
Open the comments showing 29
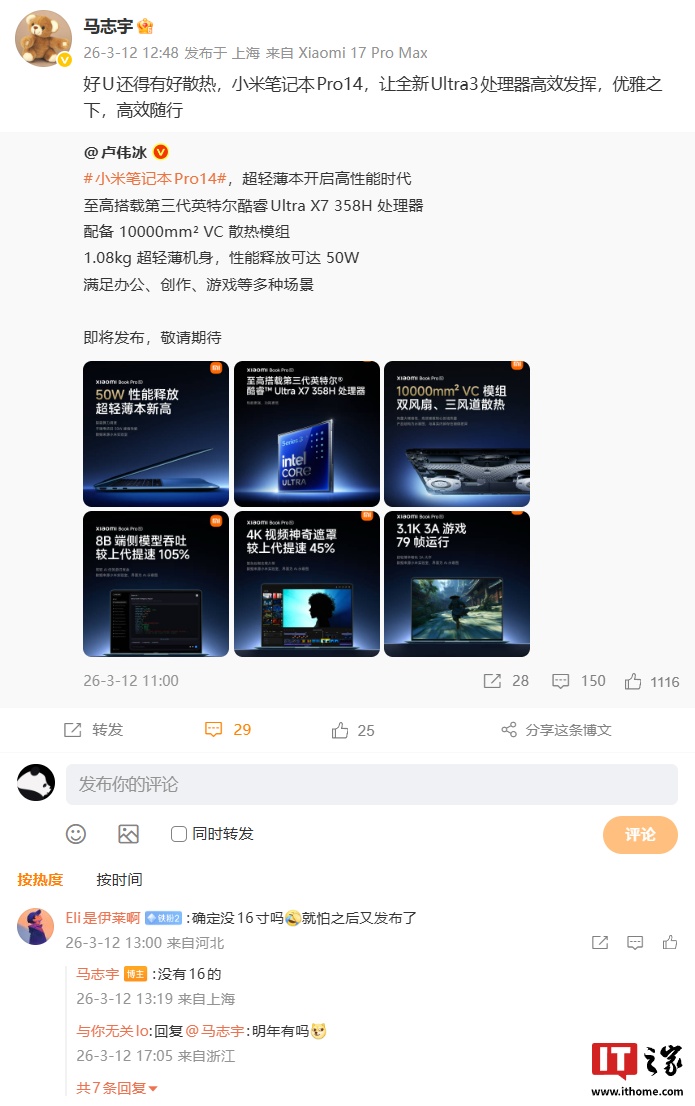[228, 730]
